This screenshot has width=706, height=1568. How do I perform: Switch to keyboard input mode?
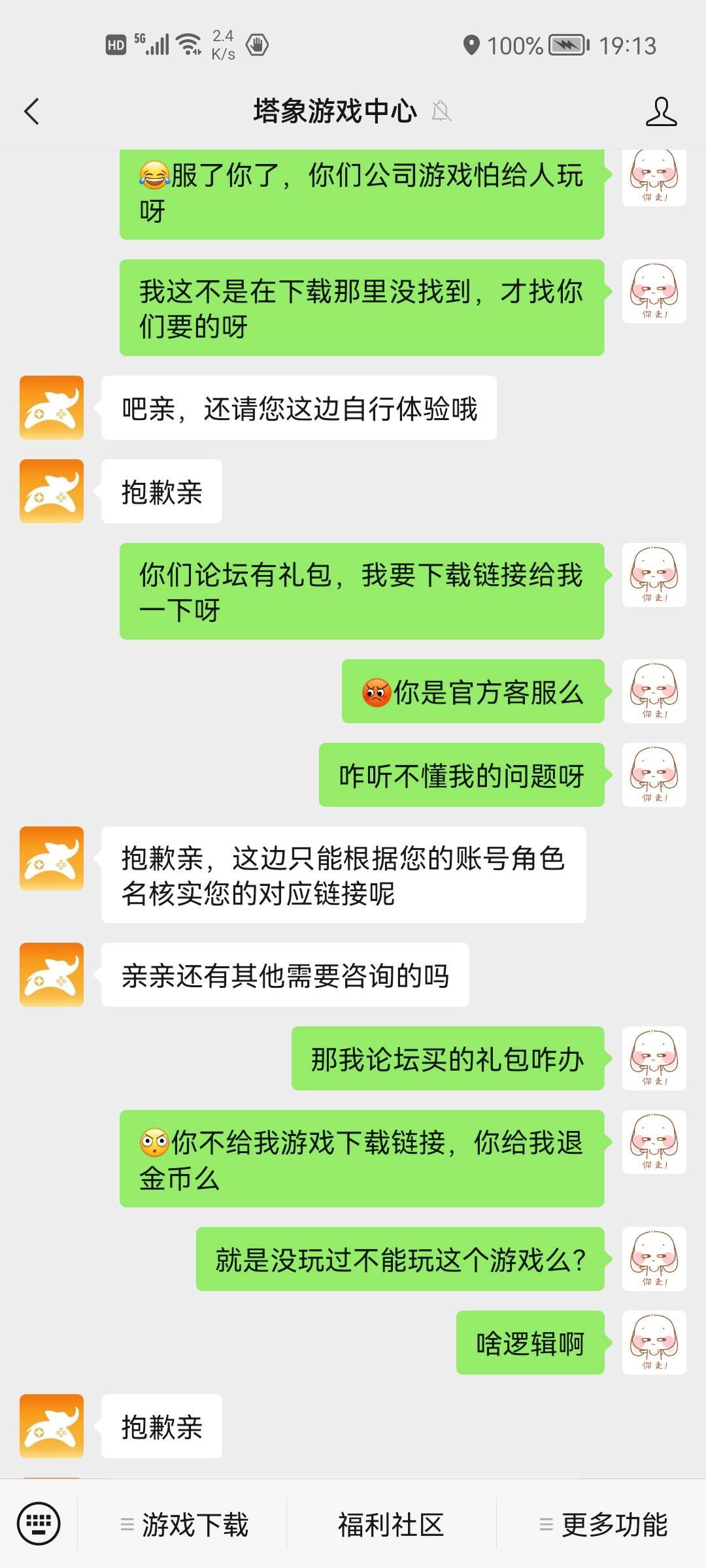39,1524
